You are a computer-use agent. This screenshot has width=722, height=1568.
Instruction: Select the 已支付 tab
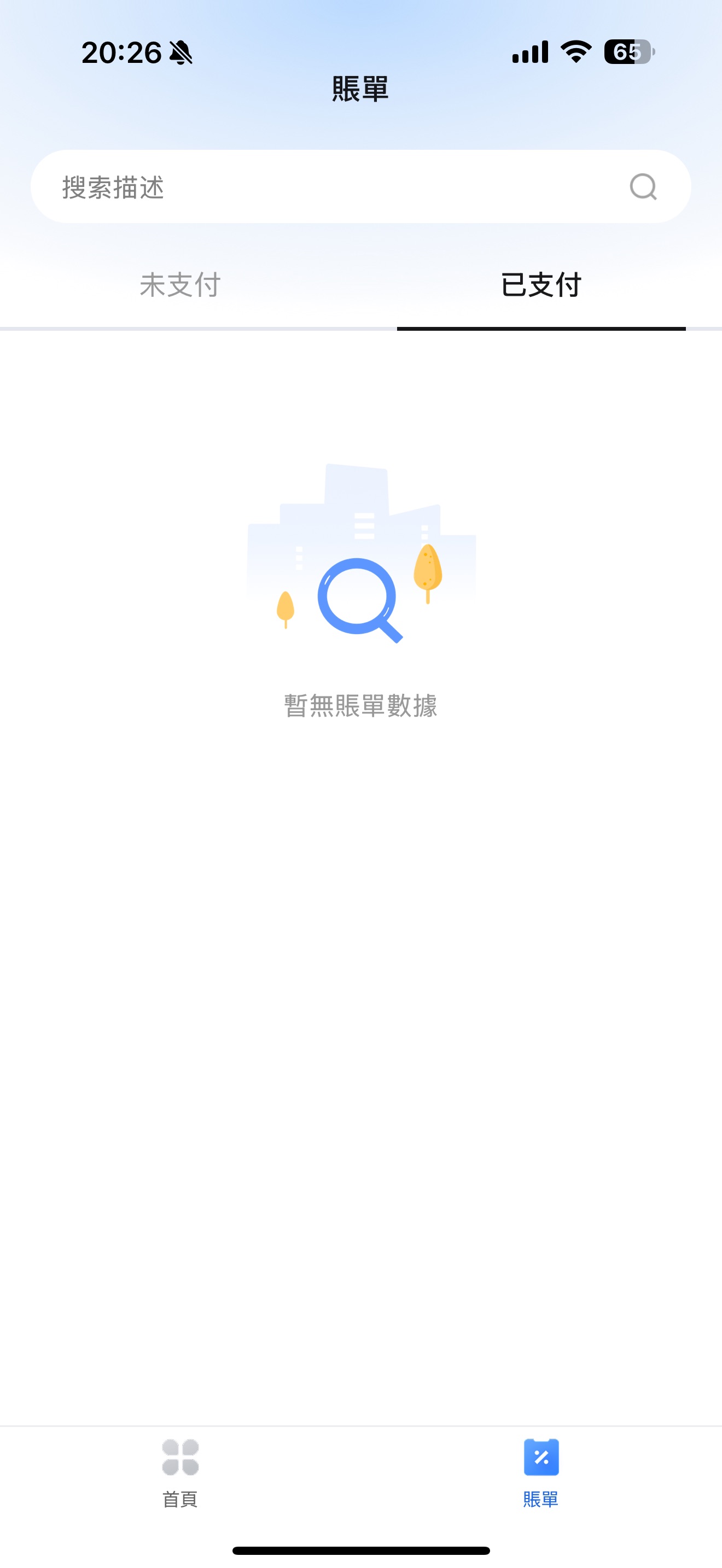click(x=540, y=285)
